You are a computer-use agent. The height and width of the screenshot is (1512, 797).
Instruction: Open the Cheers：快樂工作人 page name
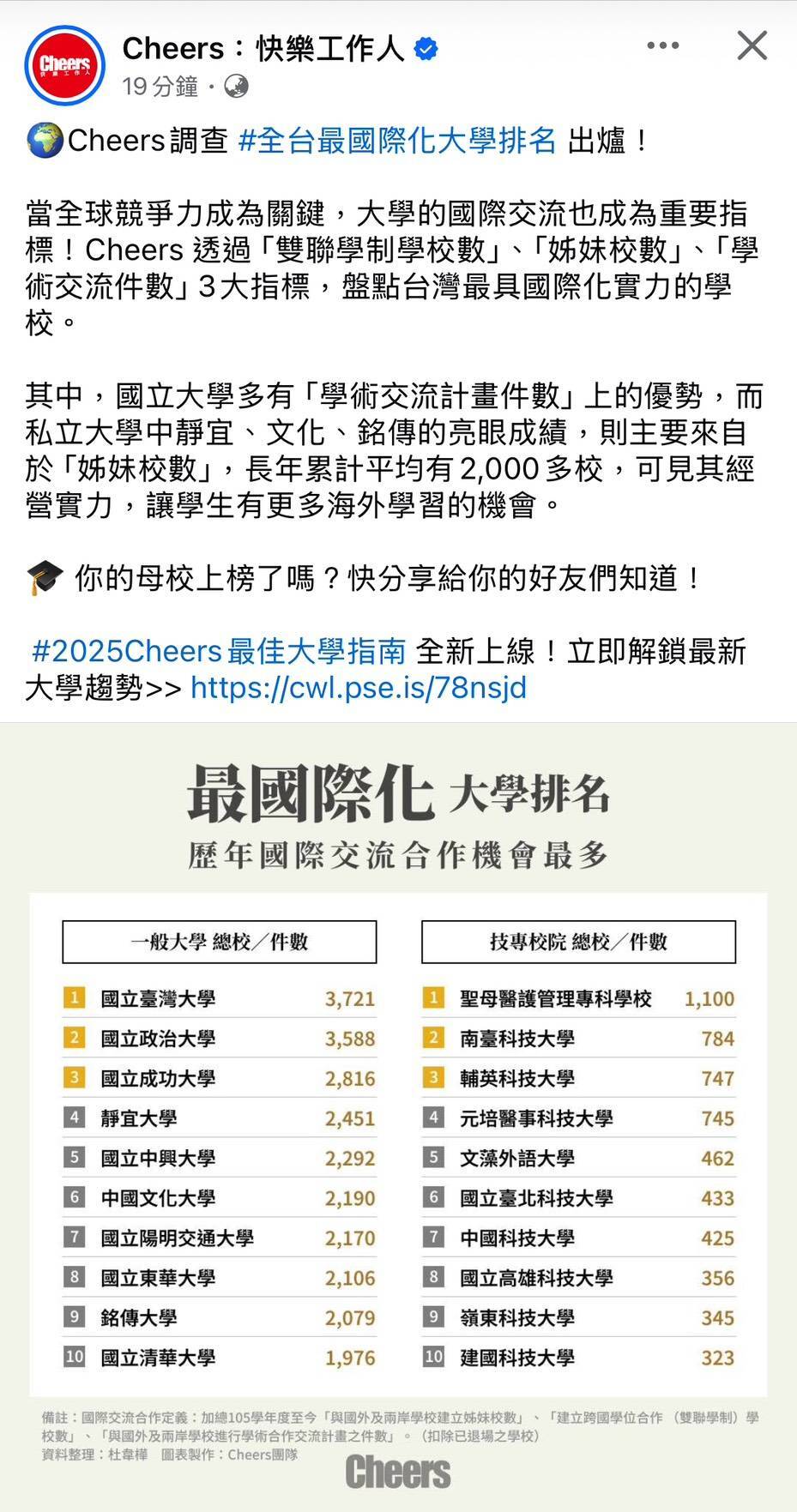(263, 49)
